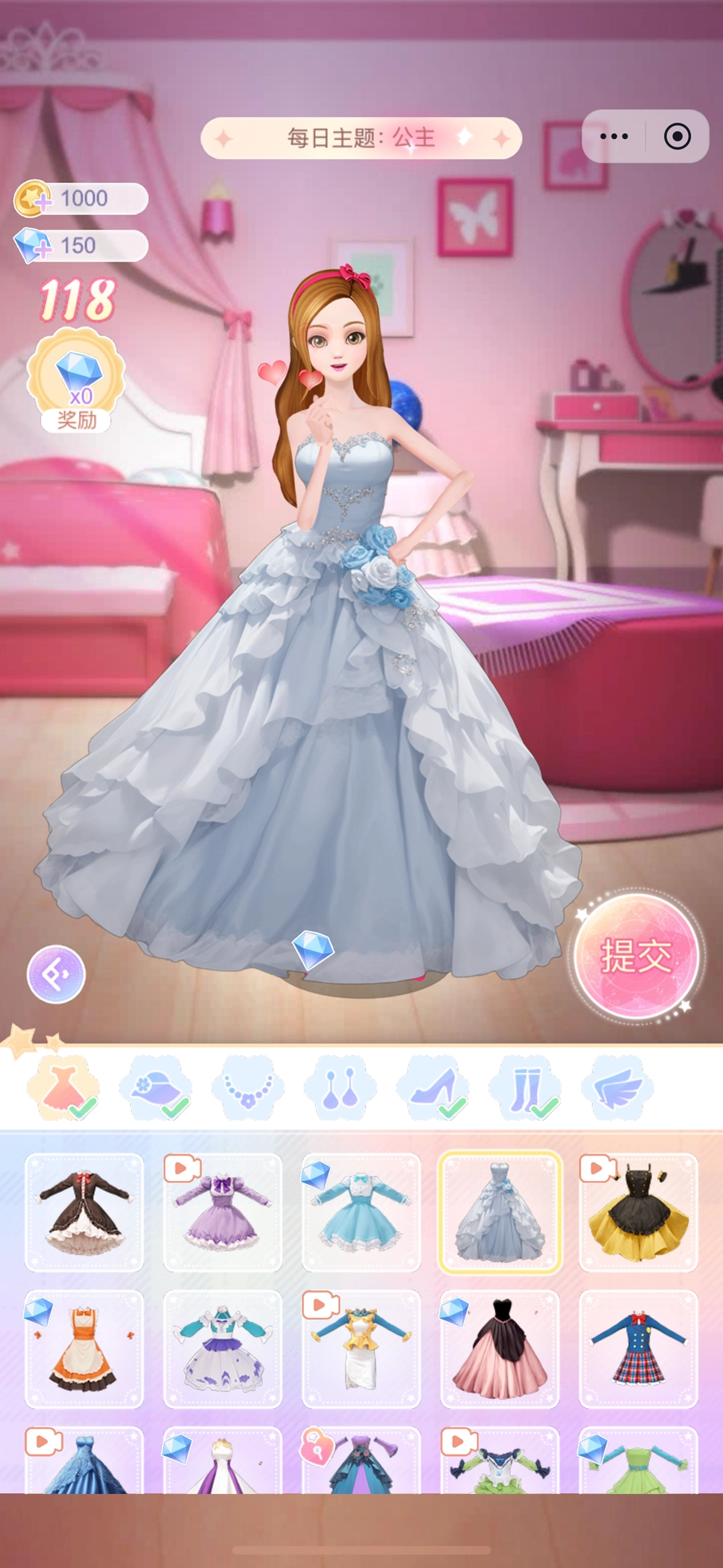The width and height of the screenshot is (723, 1568).
Task: Close the mini program via the circle icon
Action: point(677,136)
